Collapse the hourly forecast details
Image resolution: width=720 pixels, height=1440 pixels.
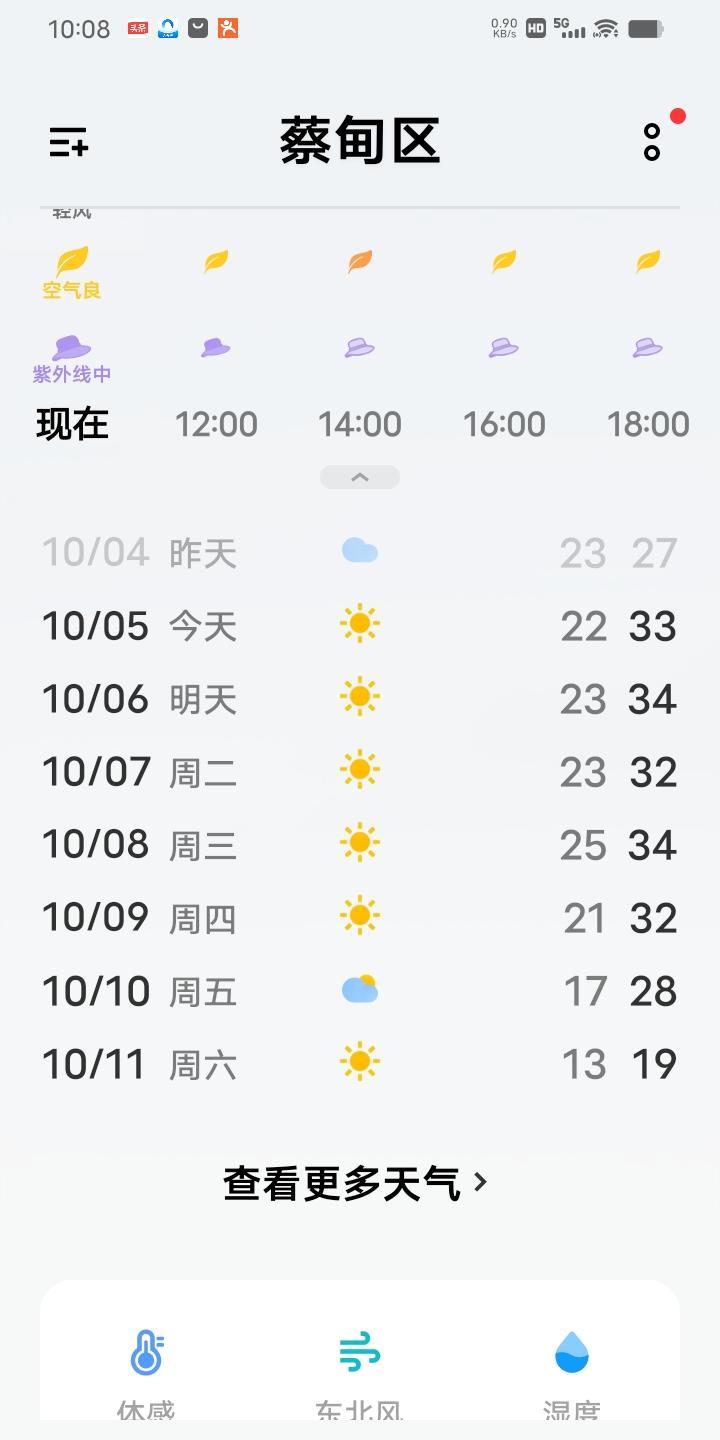pyautogui.click(x=360, y=478)
